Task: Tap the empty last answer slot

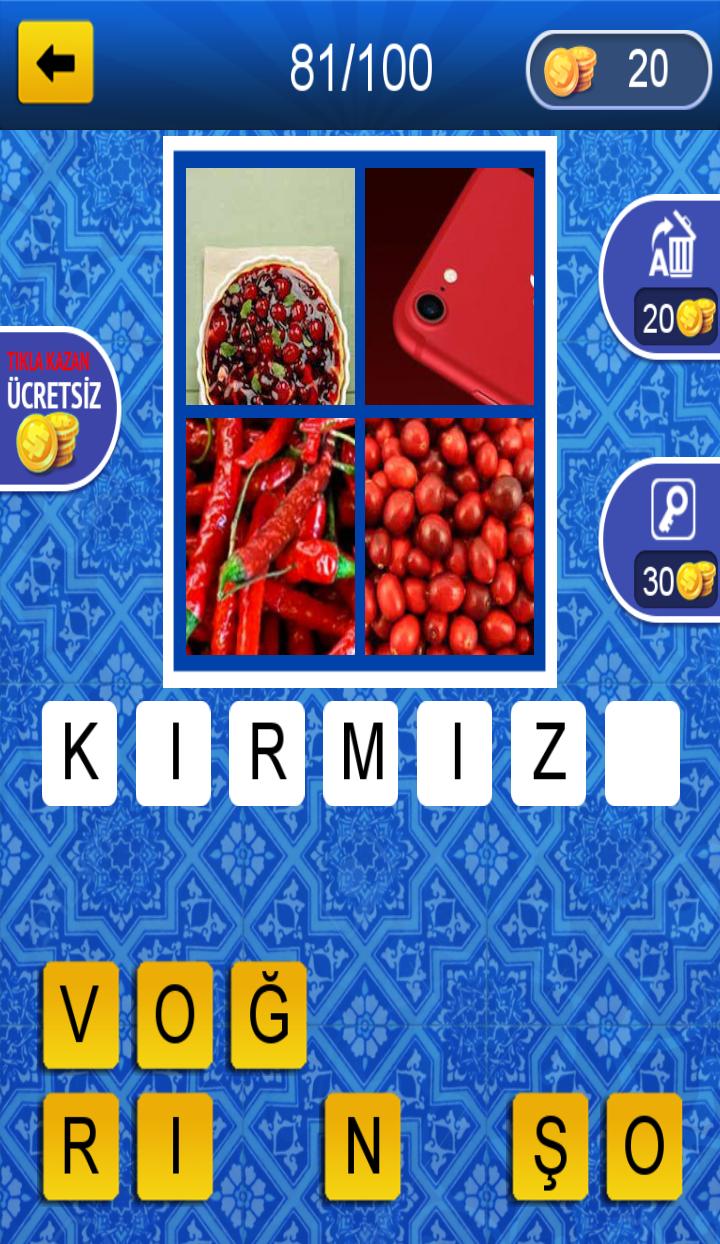Action: [642, 753]
